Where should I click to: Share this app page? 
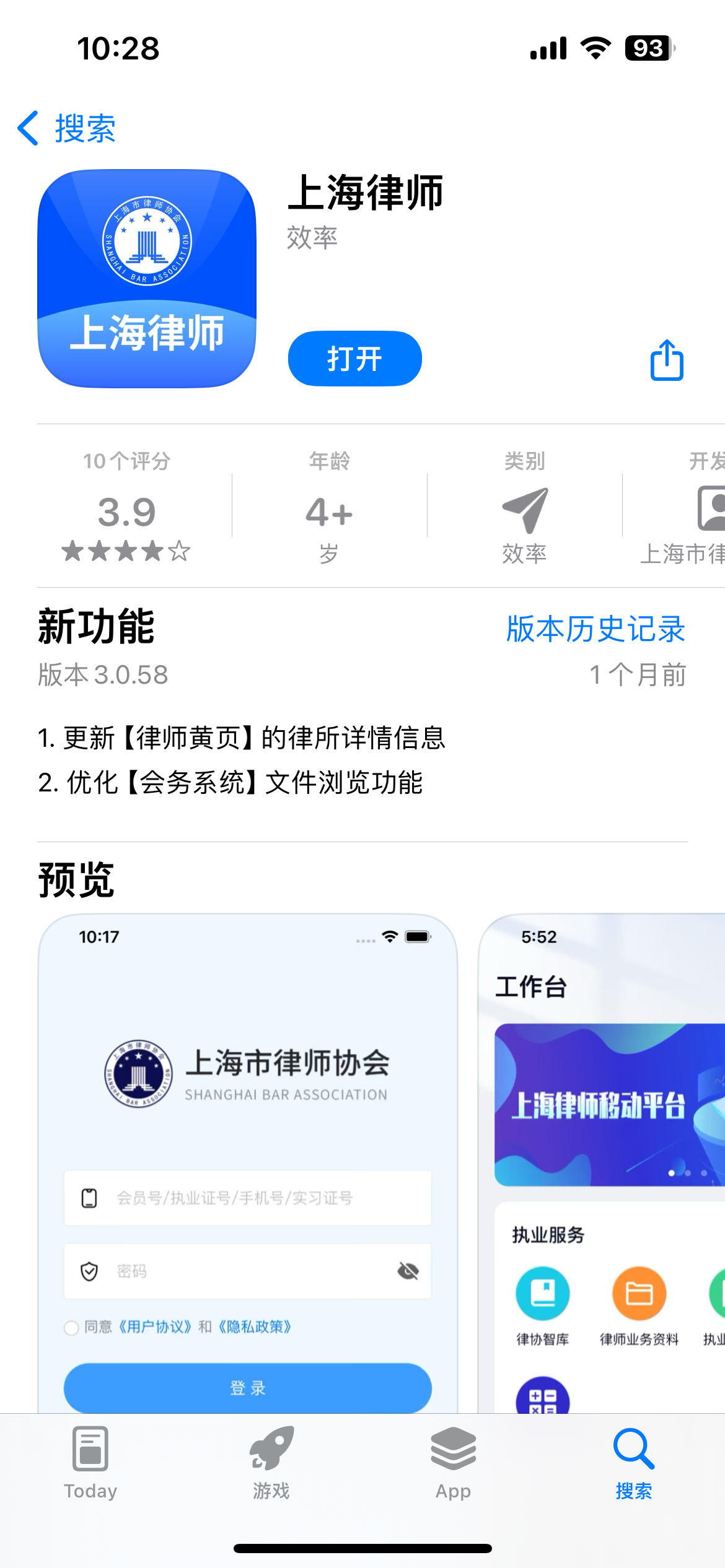pos(667,360)
